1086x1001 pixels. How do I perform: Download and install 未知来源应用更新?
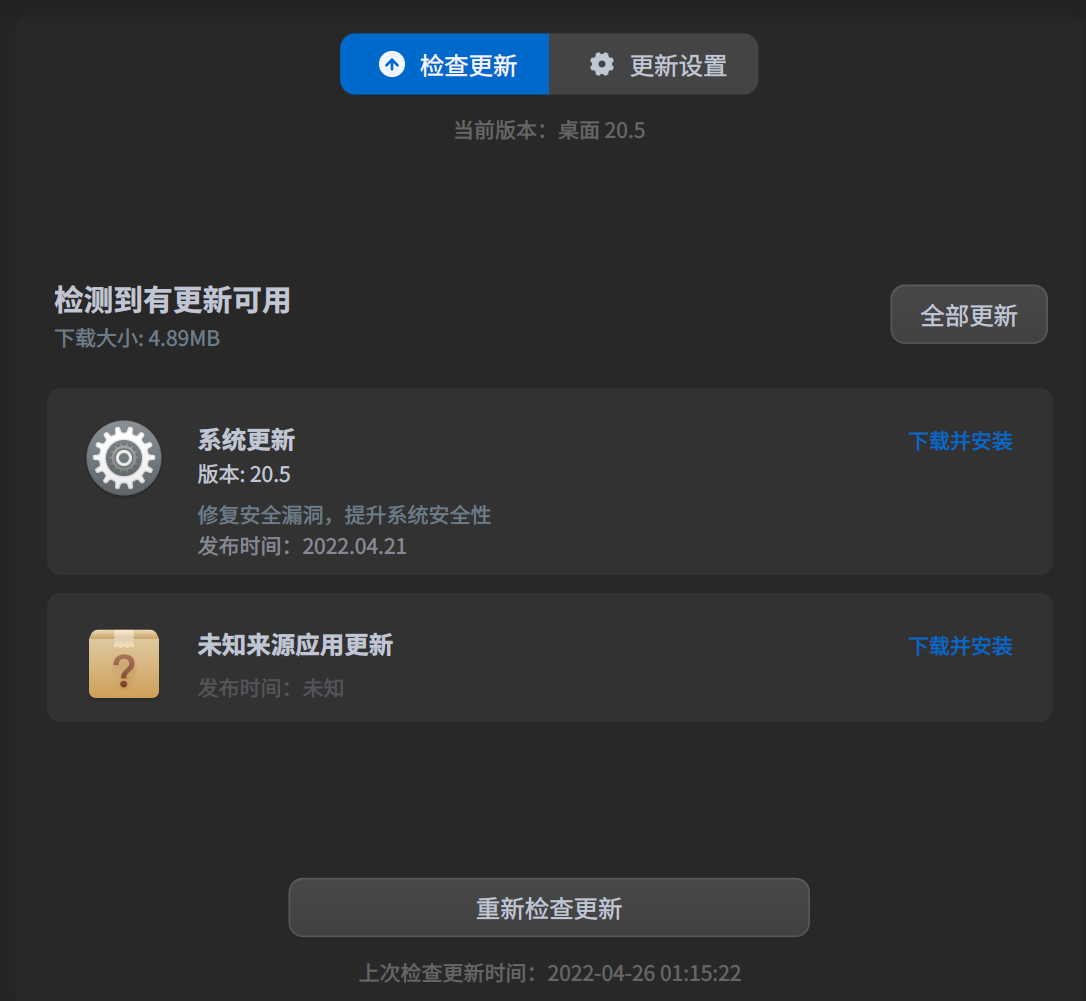click(x=960, y=646)
